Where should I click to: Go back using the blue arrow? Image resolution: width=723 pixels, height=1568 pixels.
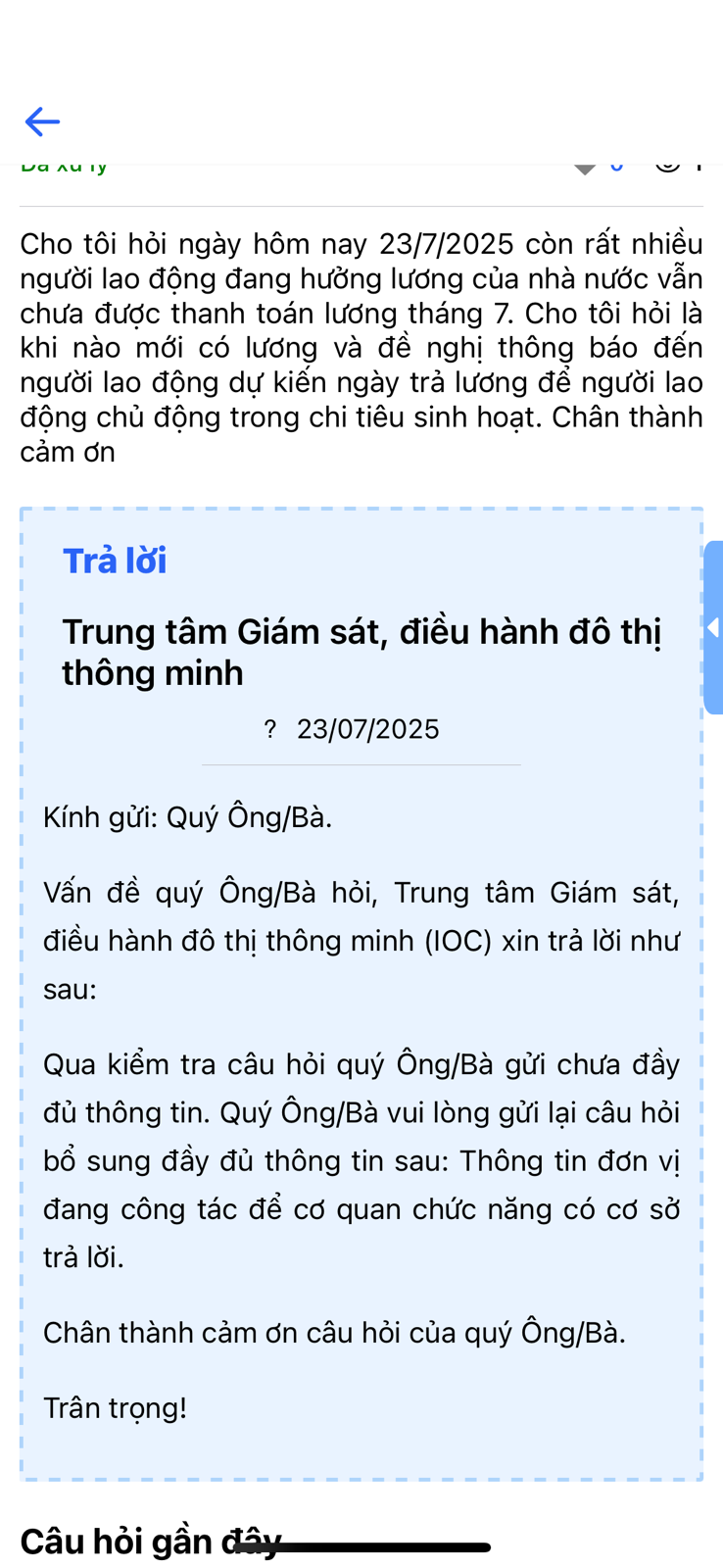click(42, 122)
